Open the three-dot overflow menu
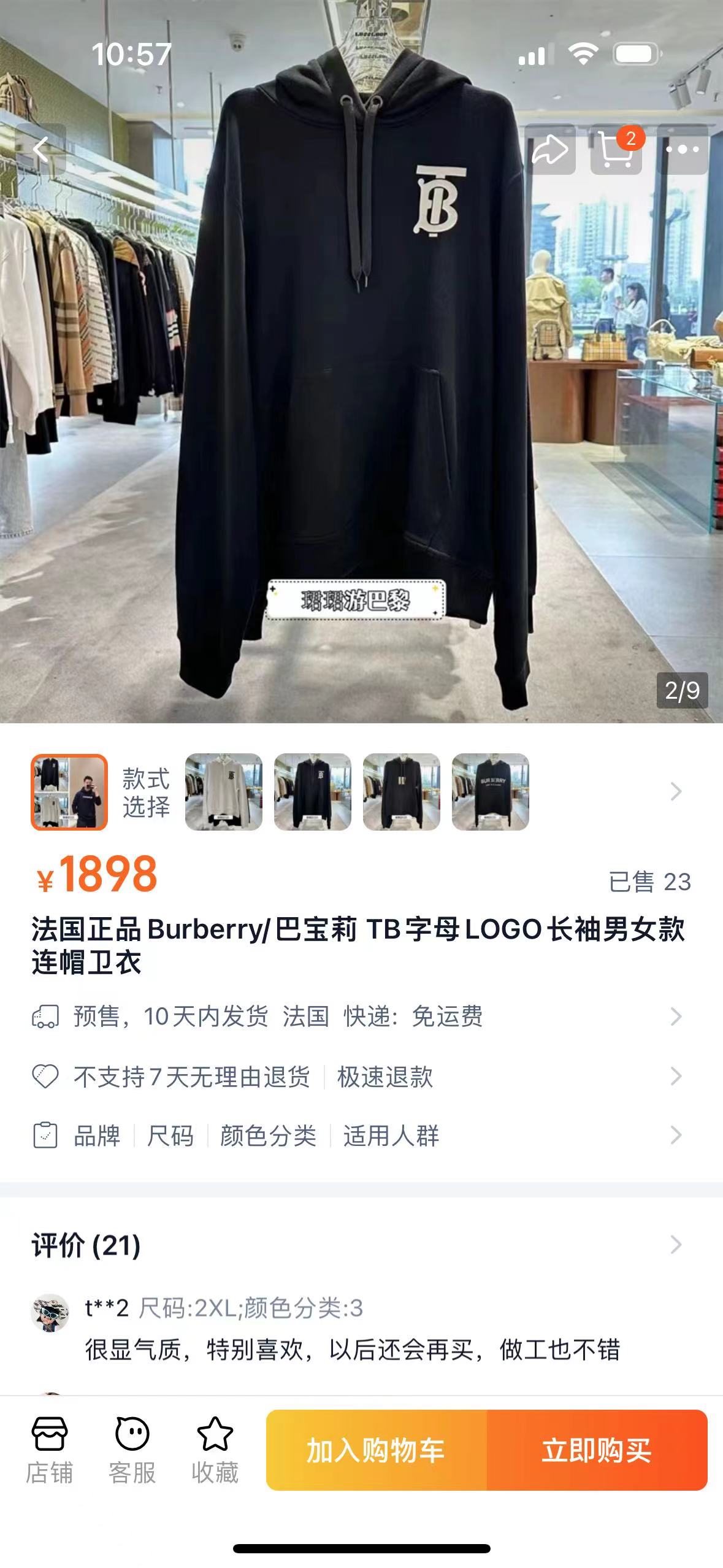The height and width of the screenshot is (1568, 723). coord(682,149)
